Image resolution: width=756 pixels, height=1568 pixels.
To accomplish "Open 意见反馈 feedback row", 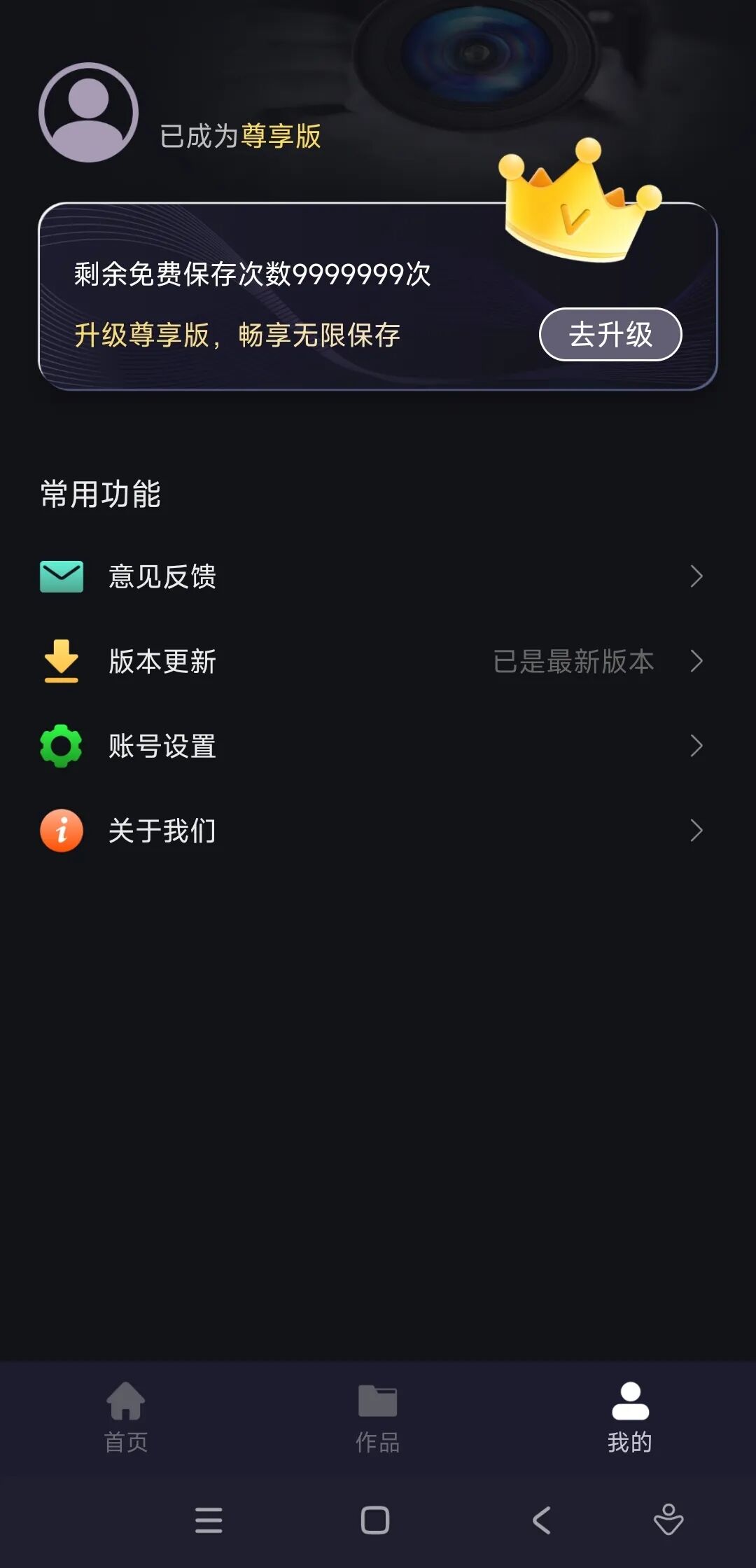I will [371, 576].
